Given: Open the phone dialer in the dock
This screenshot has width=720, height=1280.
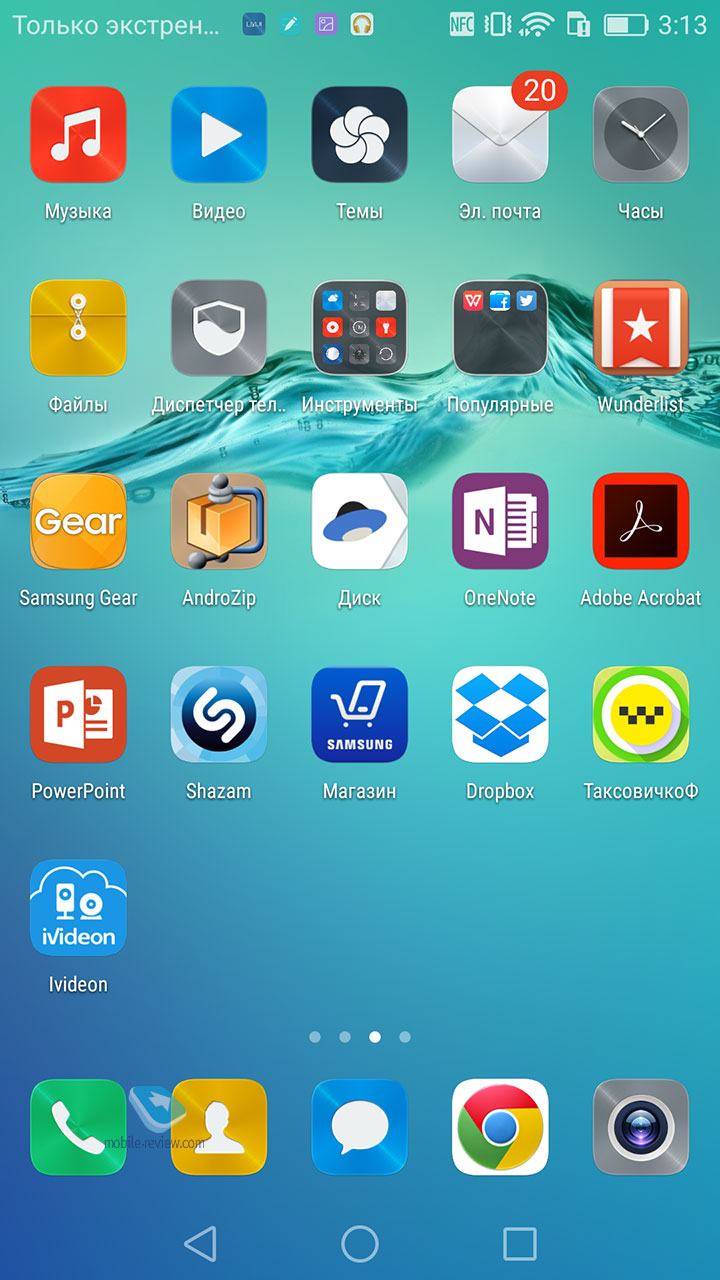Looking at the screenshot, I should tap(78, 1127).
